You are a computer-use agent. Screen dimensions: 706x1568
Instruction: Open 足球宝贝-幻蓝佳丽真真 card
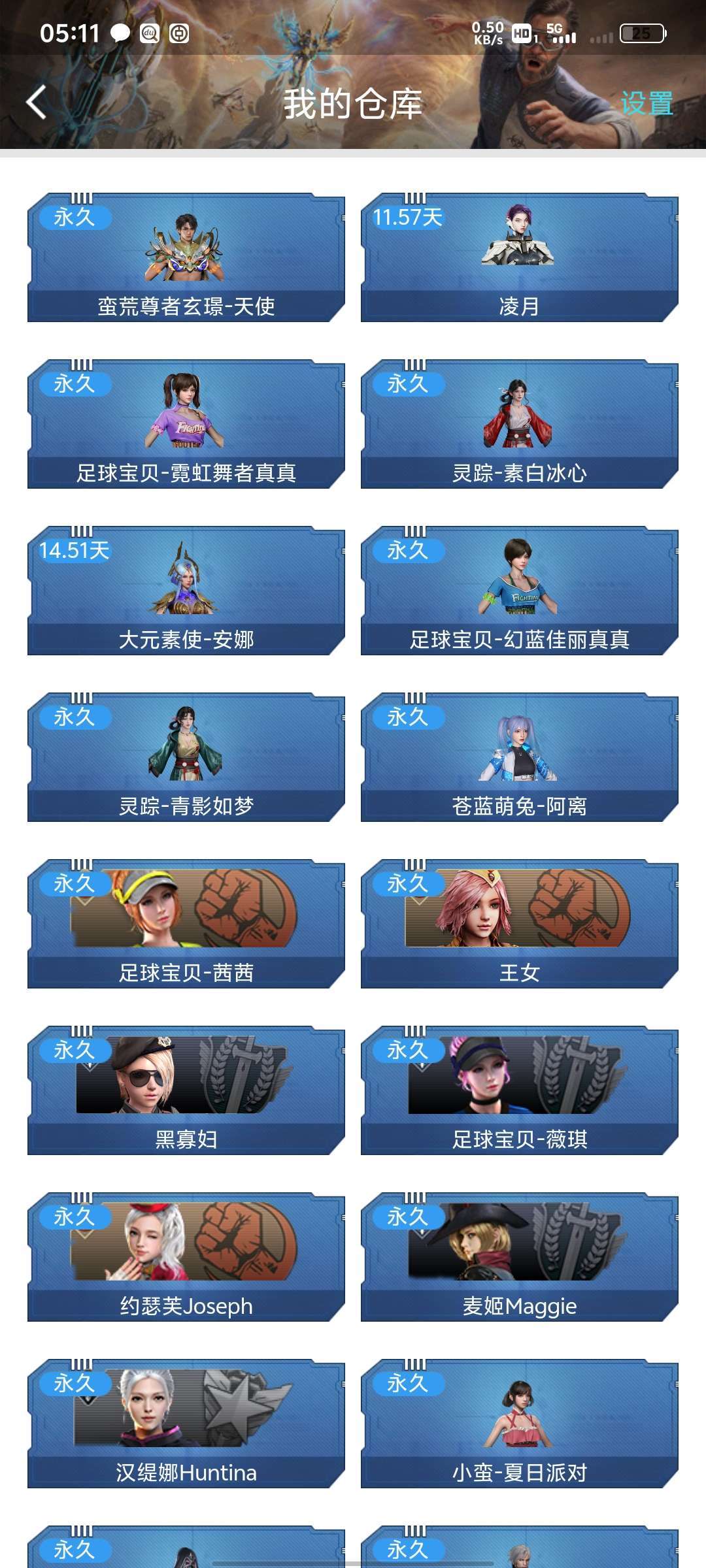click(x=519, y=591)
